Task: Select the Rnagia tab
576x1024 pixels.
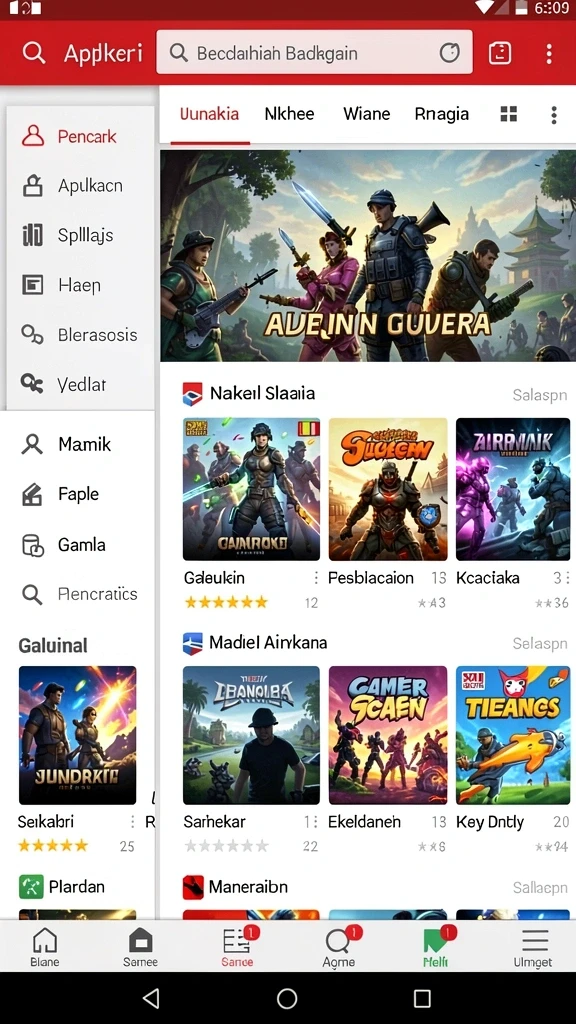Action: (441, 114)
